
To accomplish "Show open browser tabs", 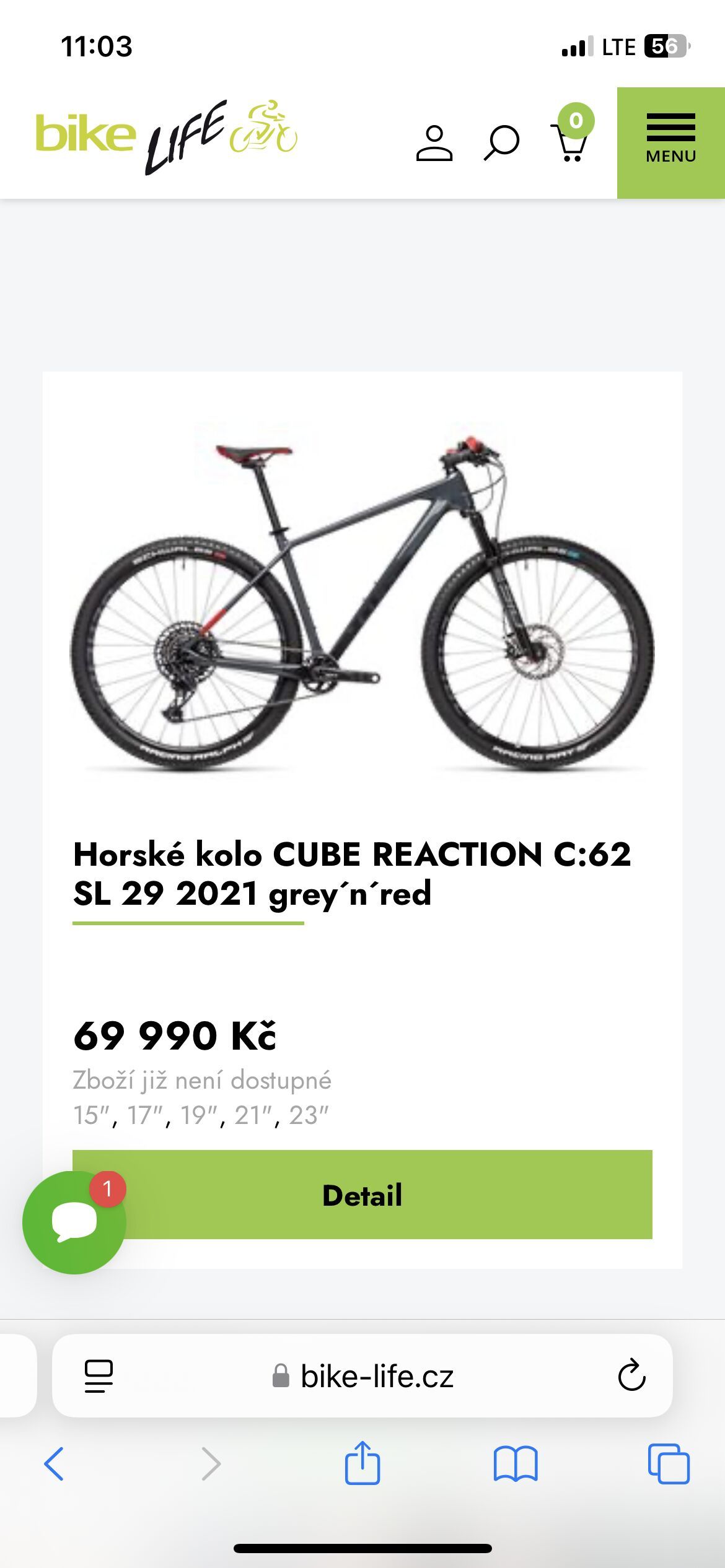I will pyautogui.click(x=669, y=1464).
